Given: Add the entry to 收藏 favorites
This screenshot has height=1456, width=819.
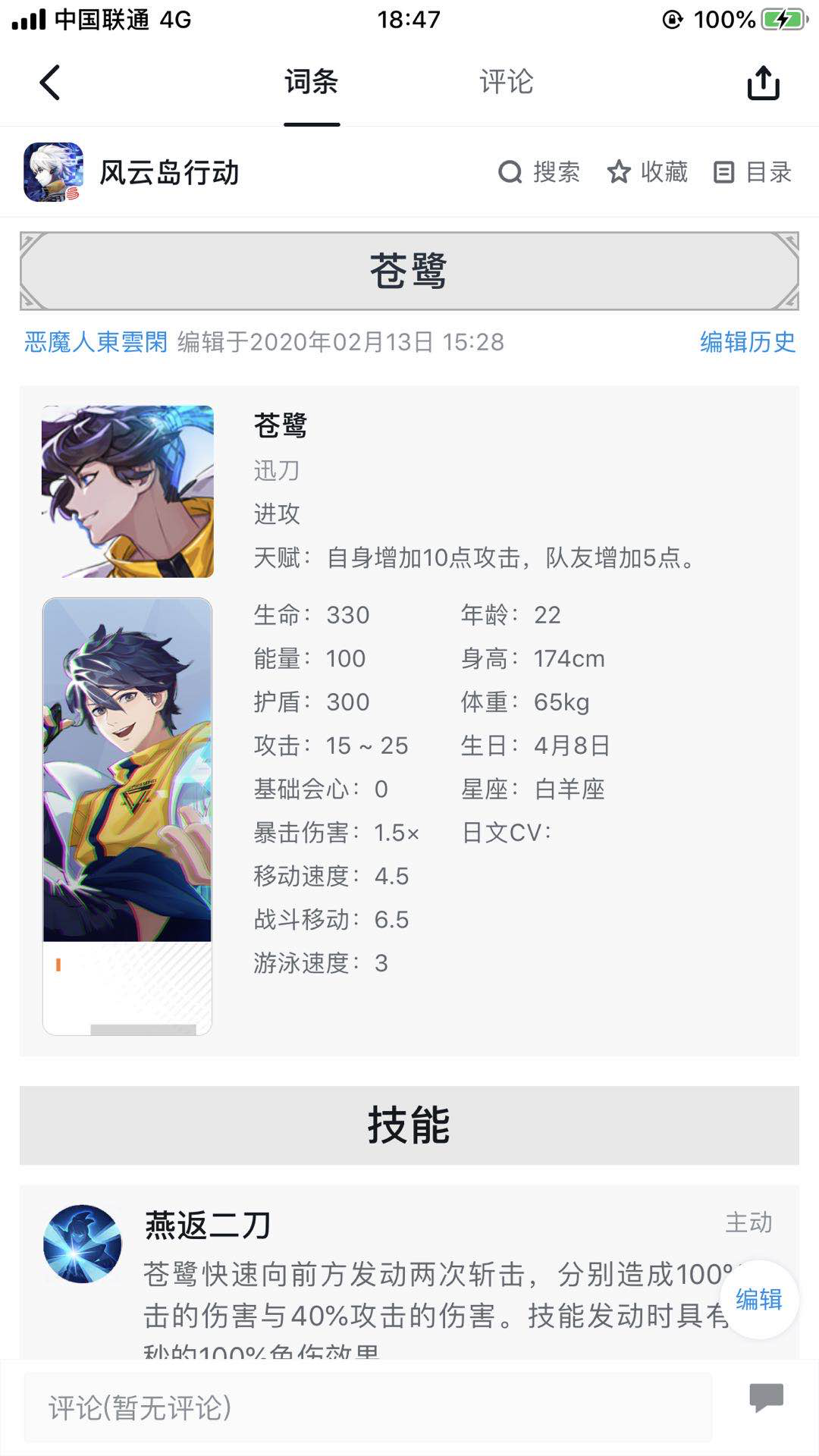Looking at the screenshot, I should pos(648,172).
